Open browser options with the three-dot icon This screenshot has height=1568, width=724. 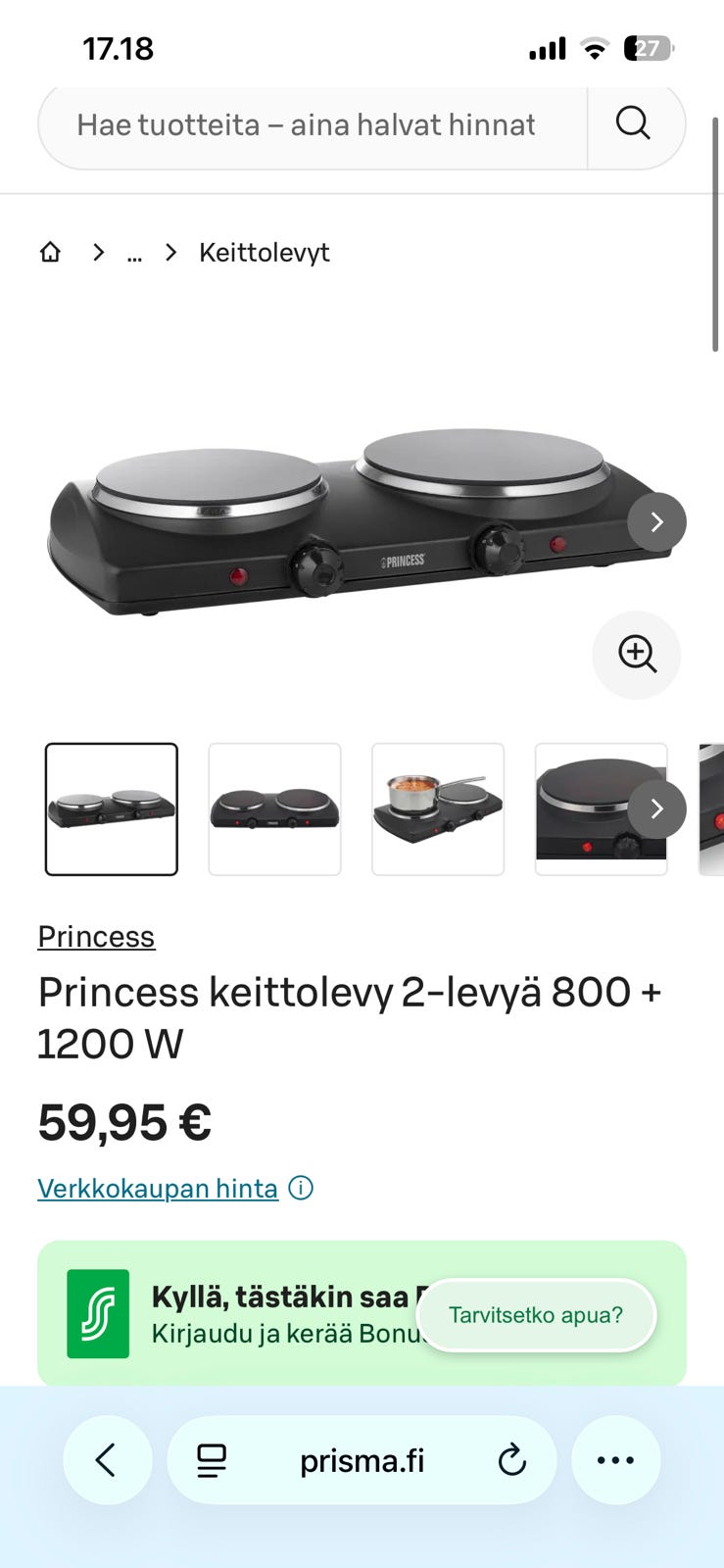[x=615, y=1459]
